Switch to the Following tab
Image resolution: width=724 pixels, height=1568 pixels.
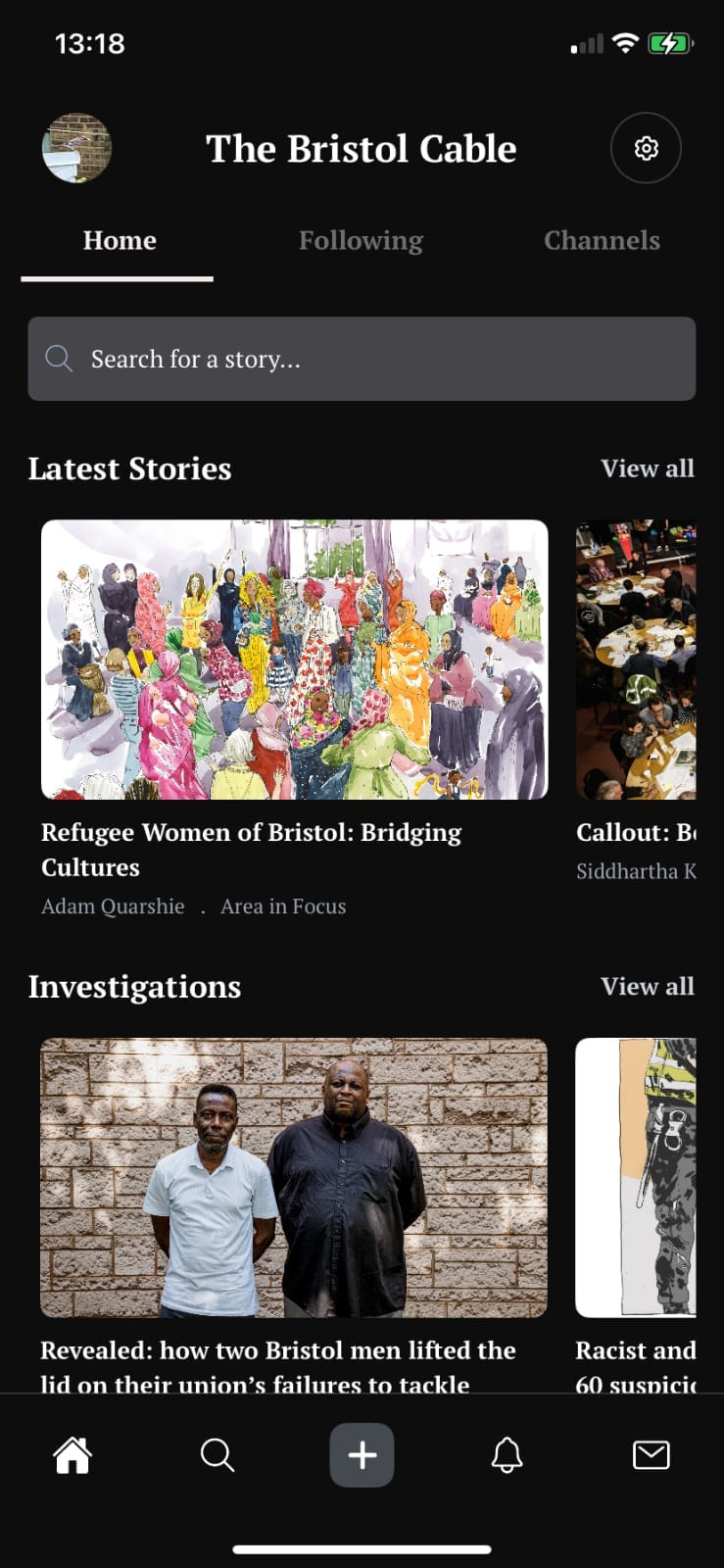coord(361,241)
